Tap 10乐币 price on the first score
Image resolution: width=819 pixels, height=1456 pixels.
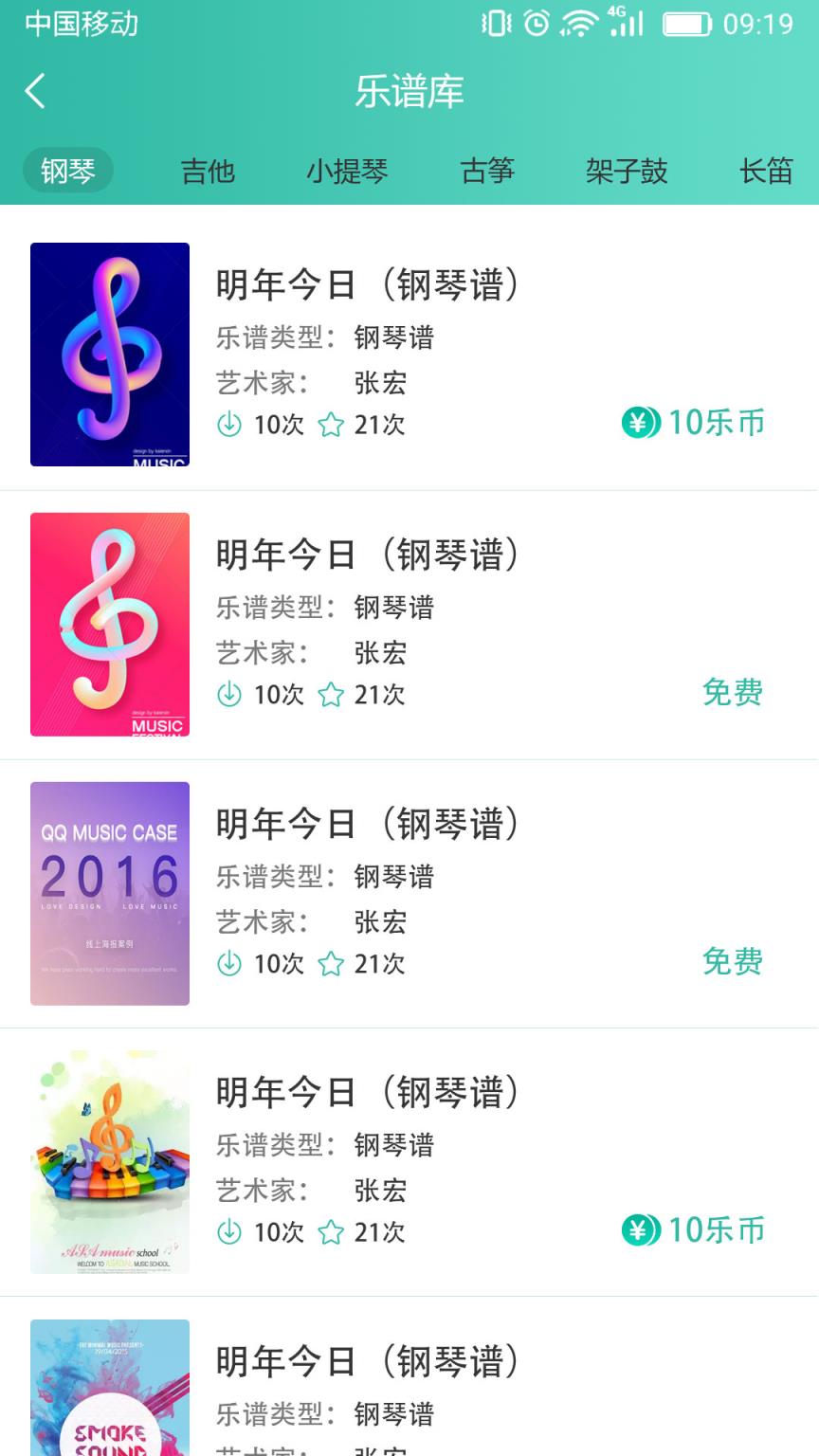coord(716,424)
